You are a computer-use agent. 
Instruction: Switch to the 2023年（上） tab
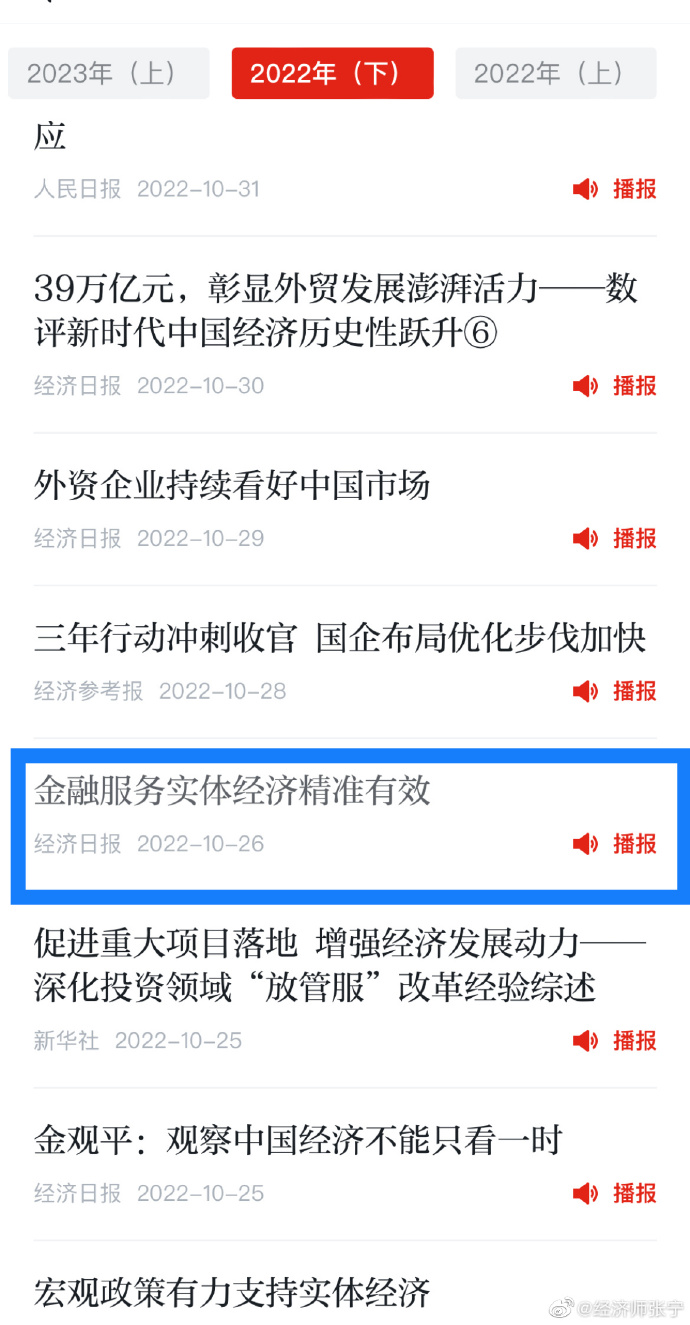click(109, 73)
